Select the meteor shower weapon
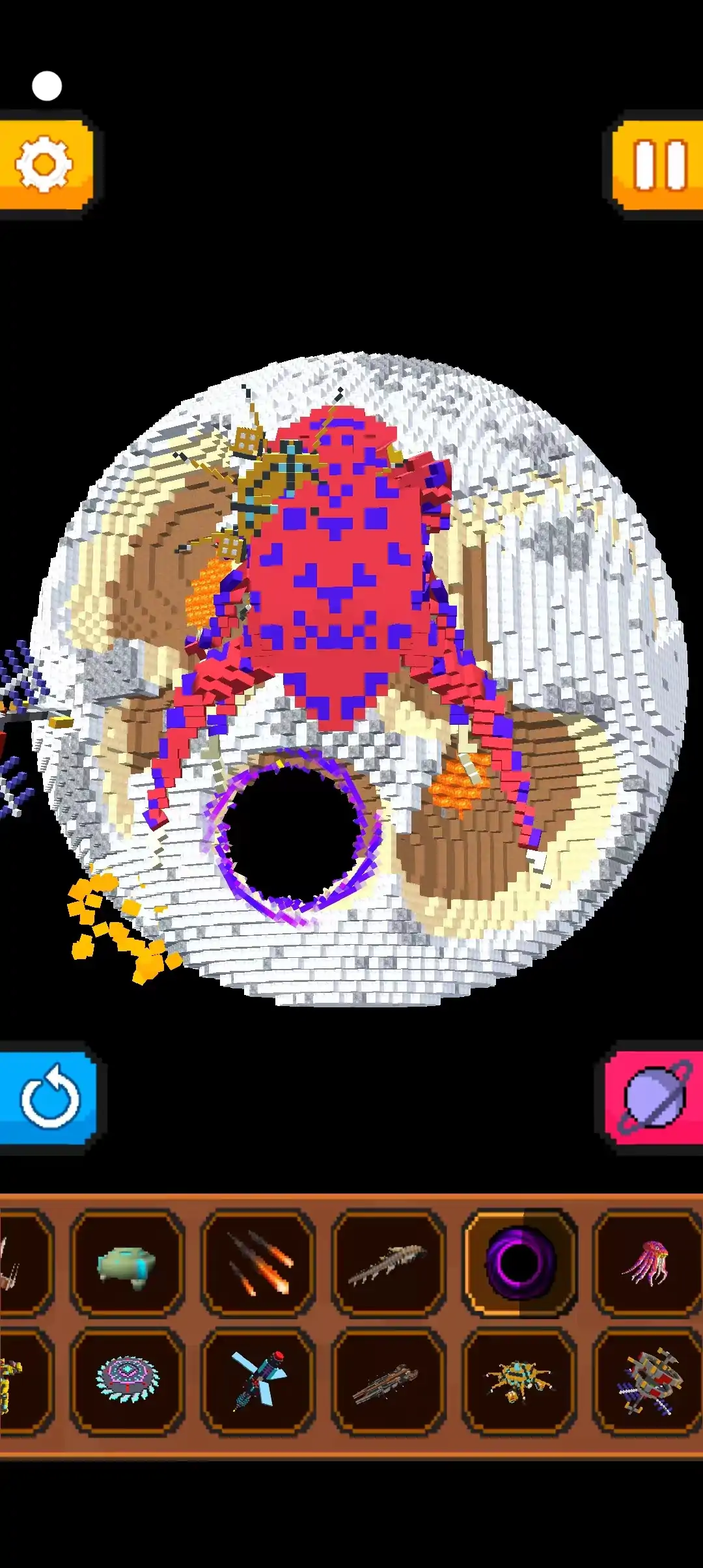 [259, 1263]
